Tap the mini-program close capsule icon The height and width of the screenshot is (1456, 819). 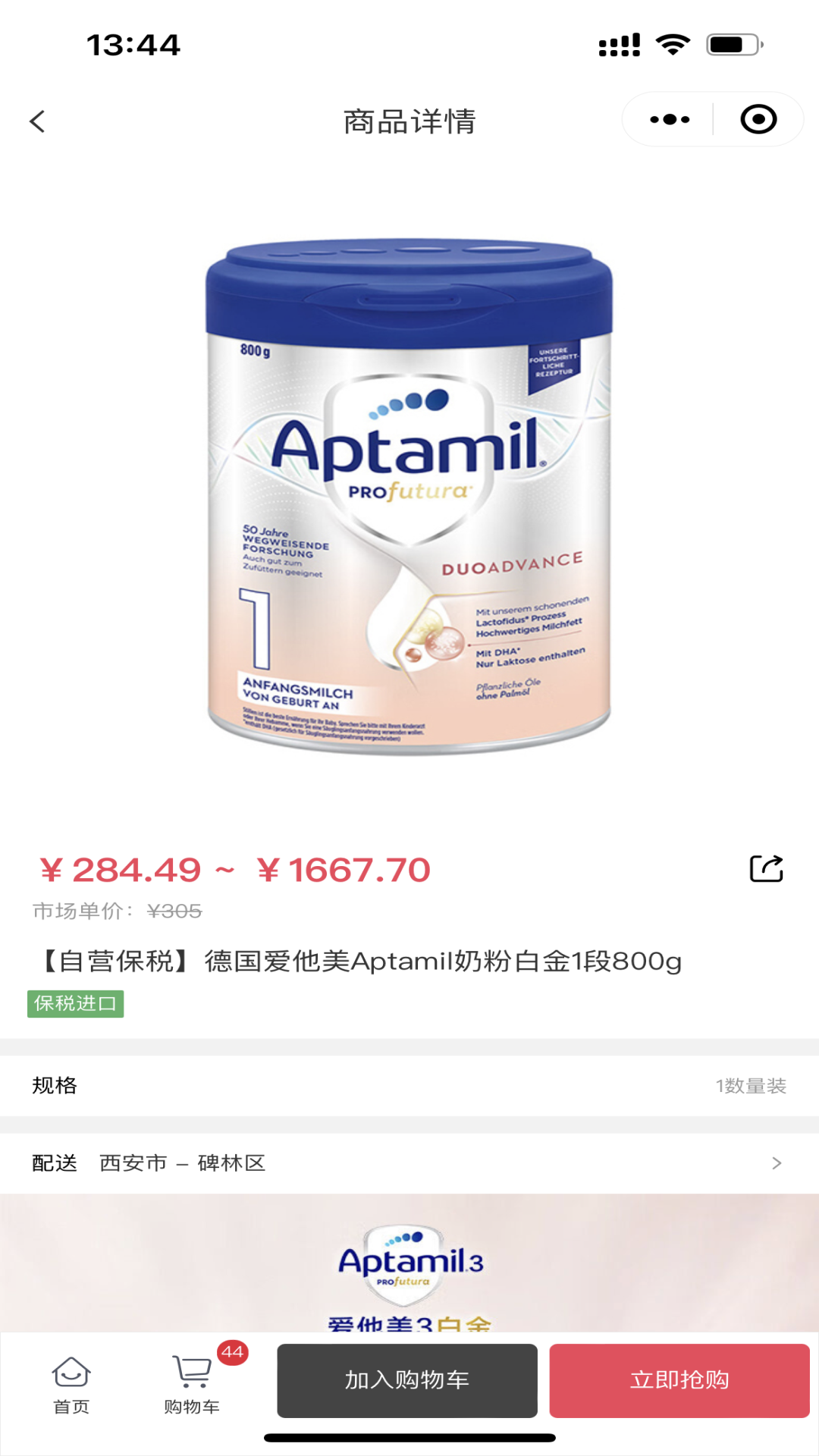click(x=758, y=118)
